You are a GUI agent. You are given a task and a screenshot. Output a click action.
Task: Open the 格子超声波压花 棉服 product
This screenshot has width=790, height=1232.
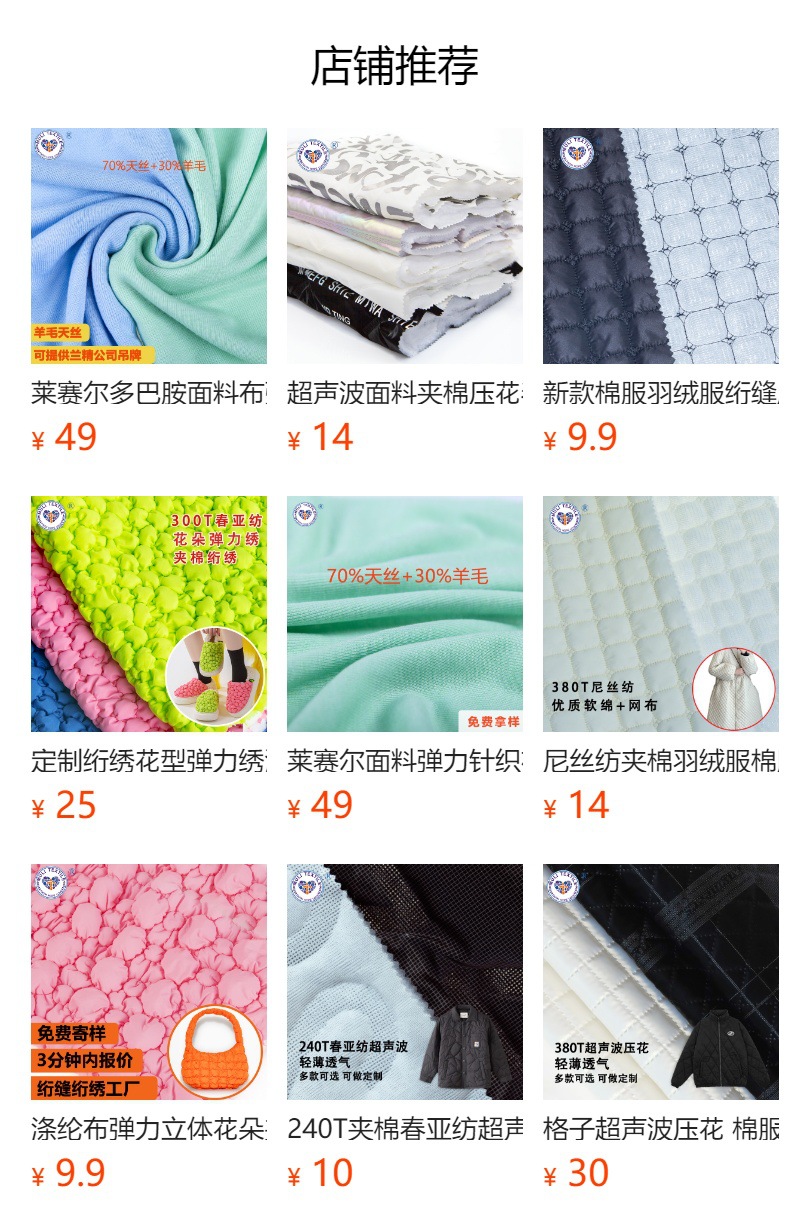(x=661, y=982)
